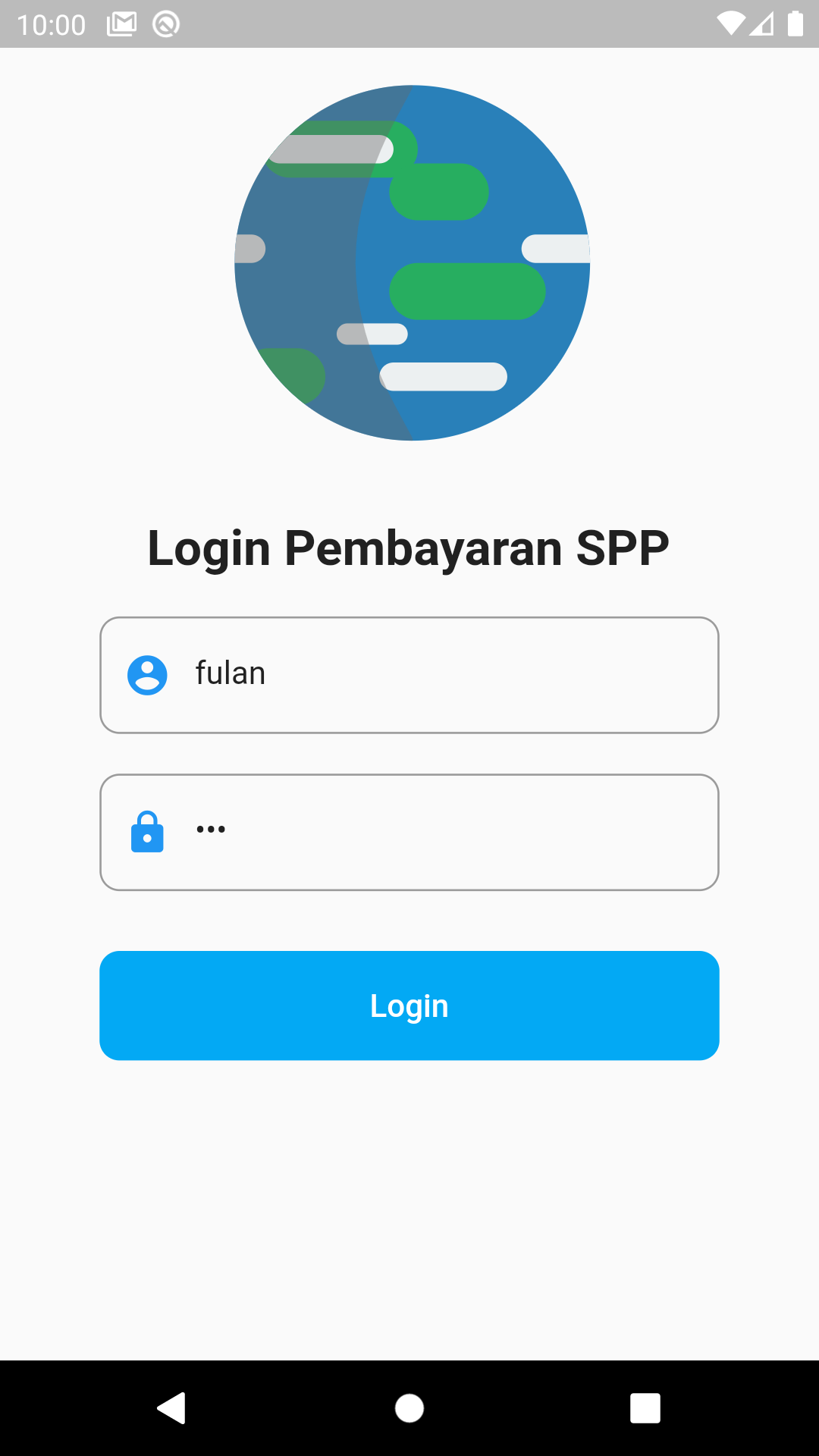Click the Wi-Fi icon in the status bar

[730, 23]
